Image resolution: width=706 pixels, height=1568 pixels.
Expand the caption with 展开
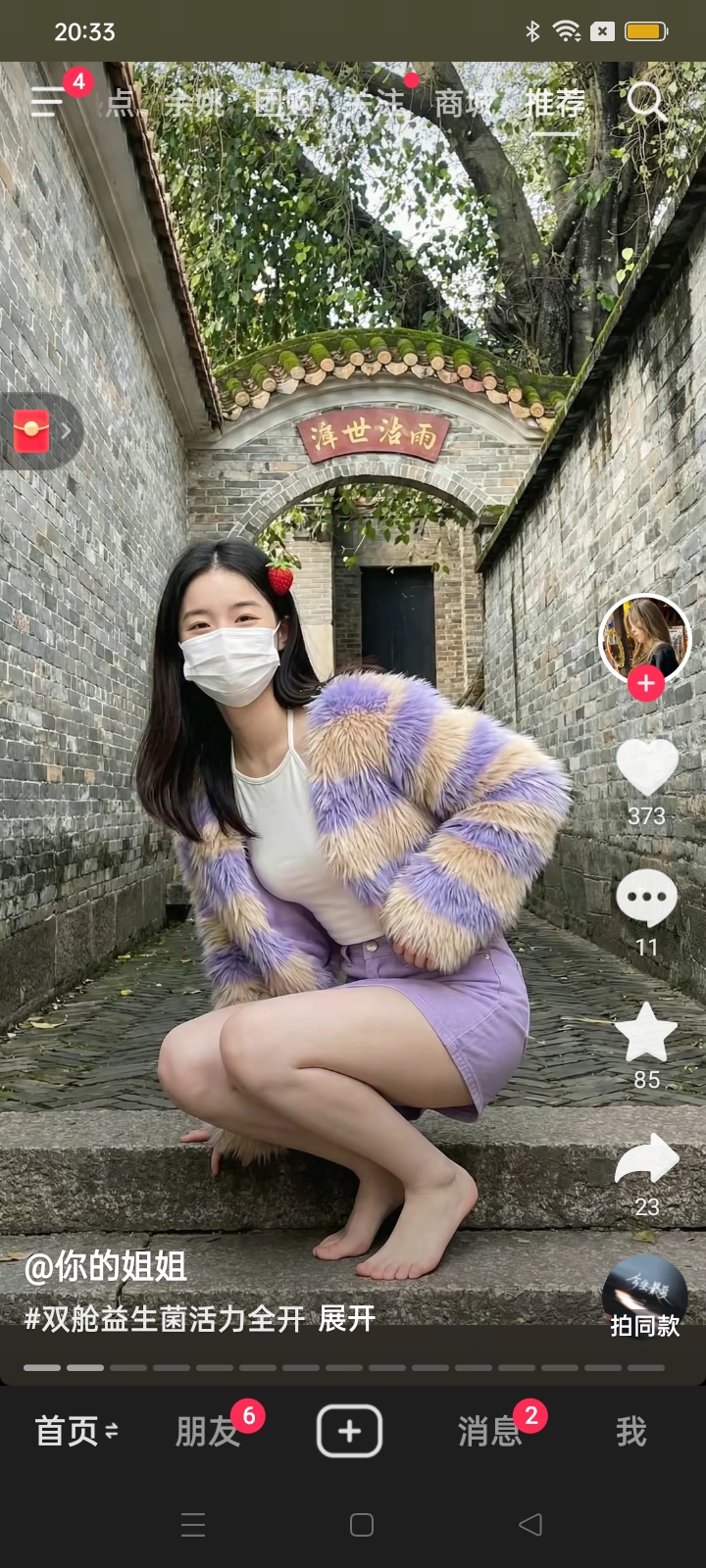click(x=347, y=1319)
